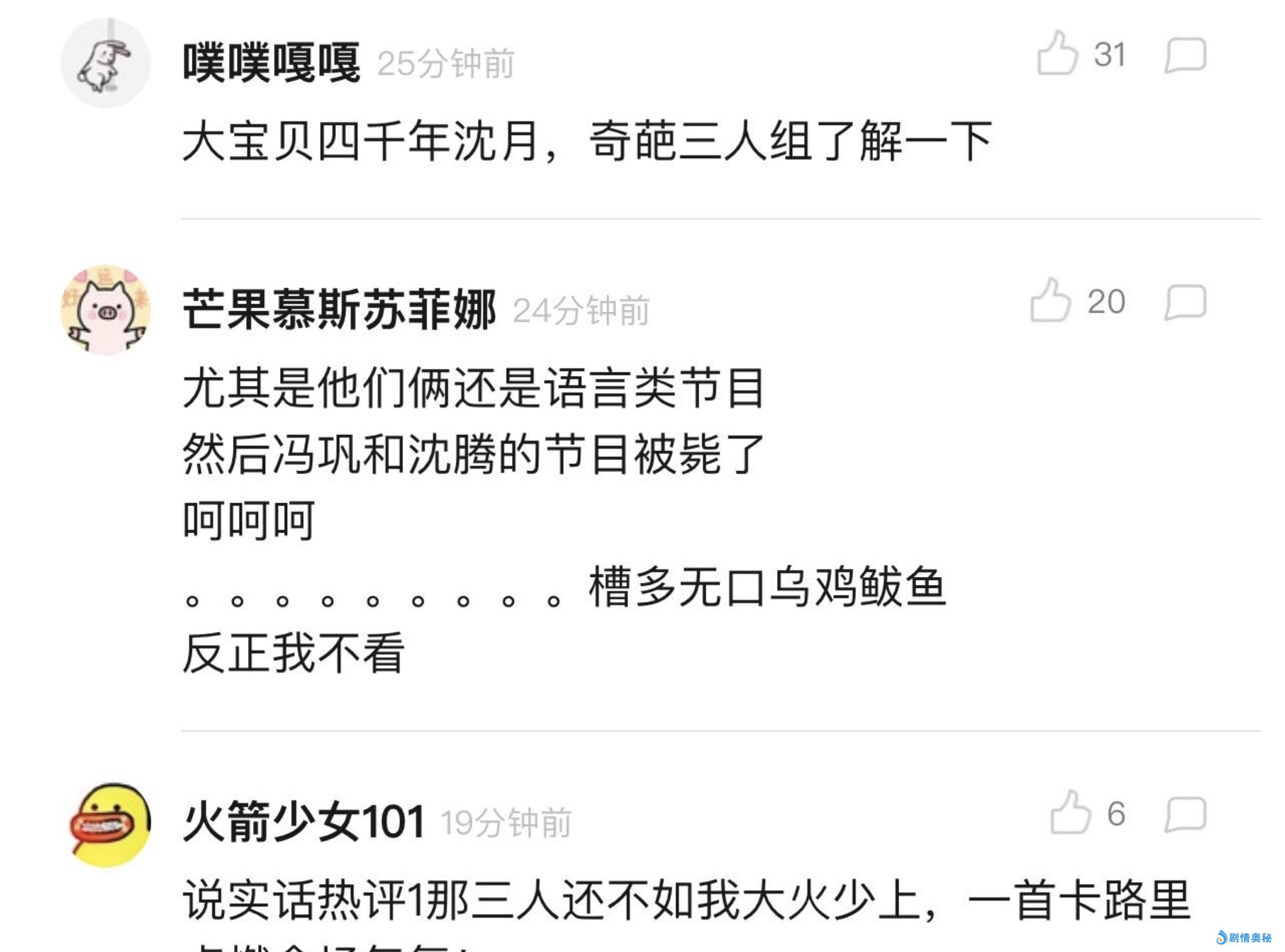Image resolution: width=1285 pixels, height=952 pixels.
Task: View the username 火箭少女101
Action: 304,822
